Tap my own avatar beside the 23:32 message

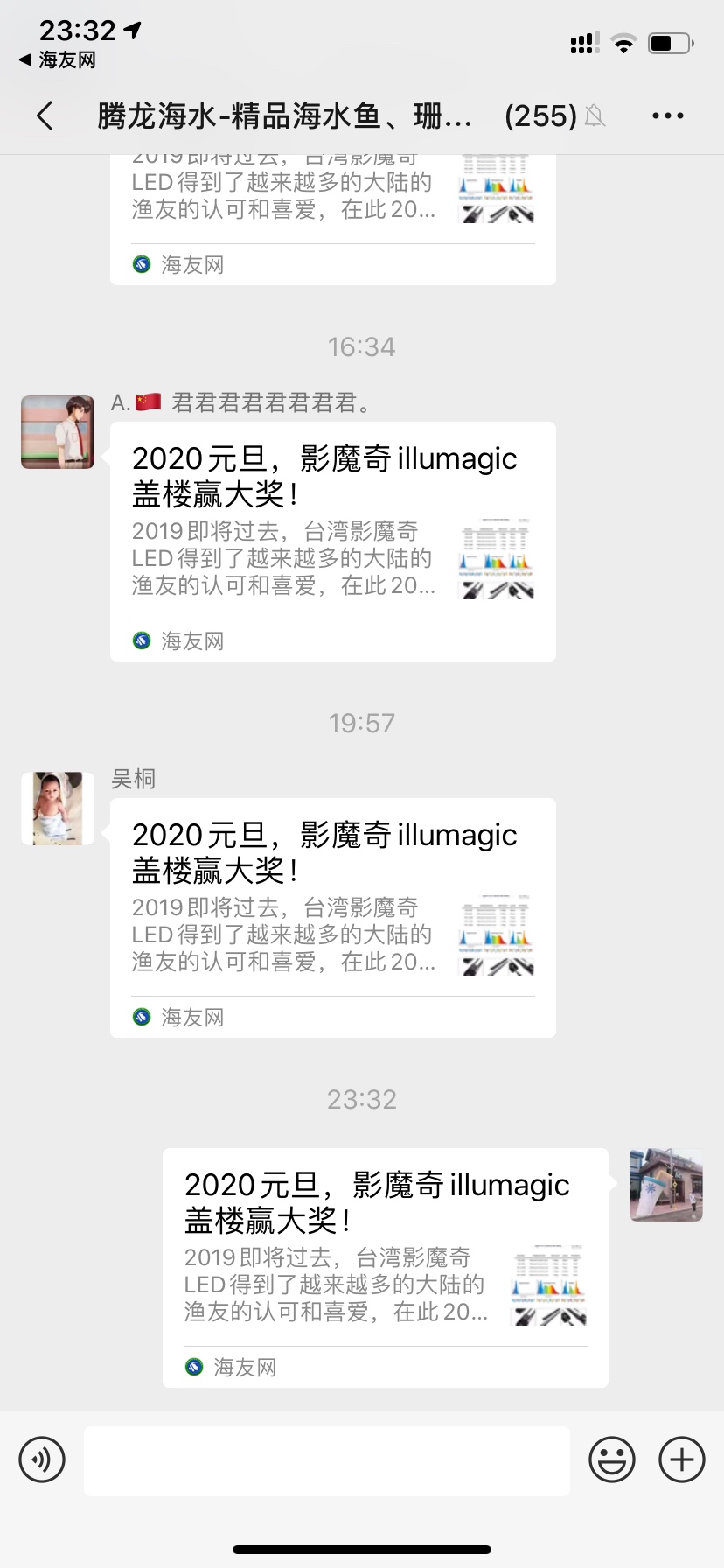[x=665, y=1185]
